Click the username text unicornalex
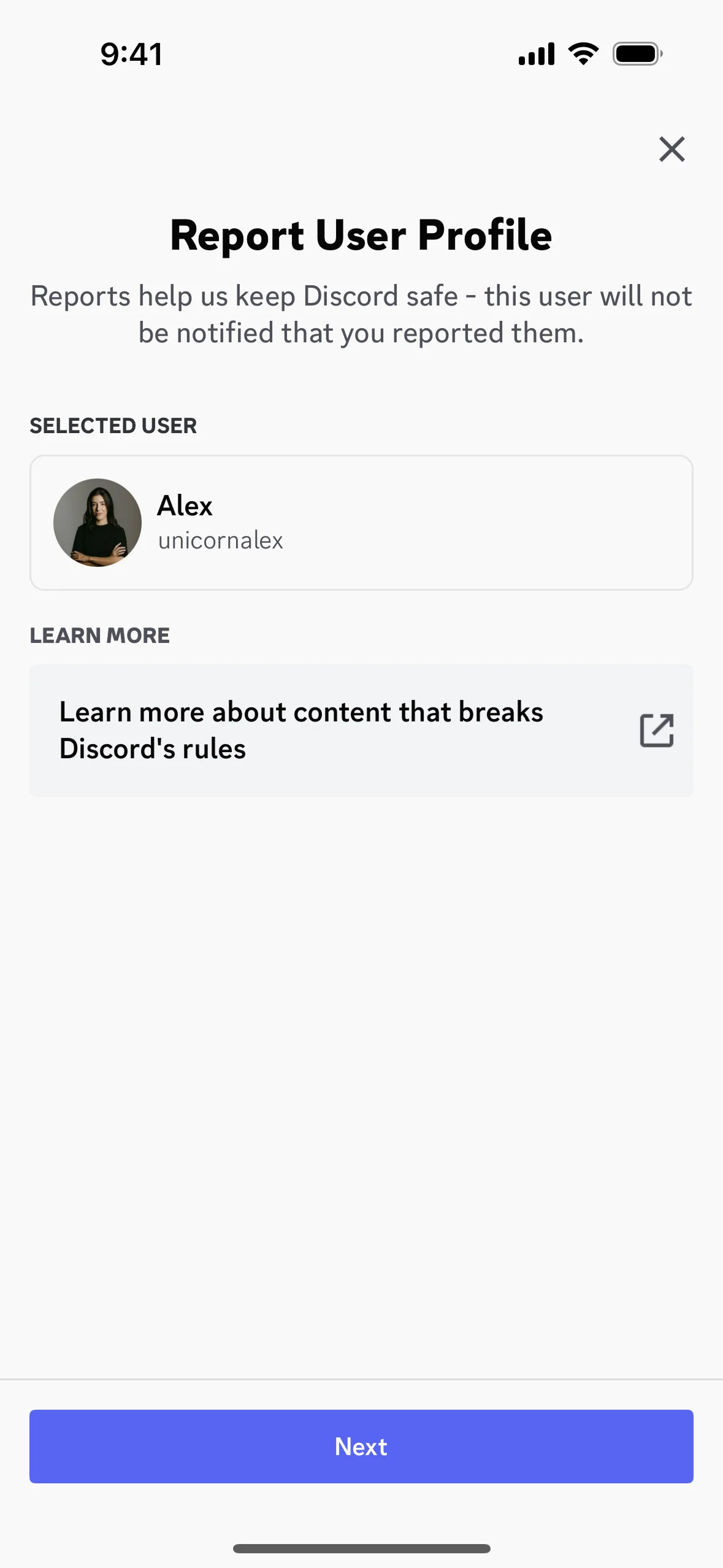Viewport: 723px width, 1568px height. coord(220,540)
